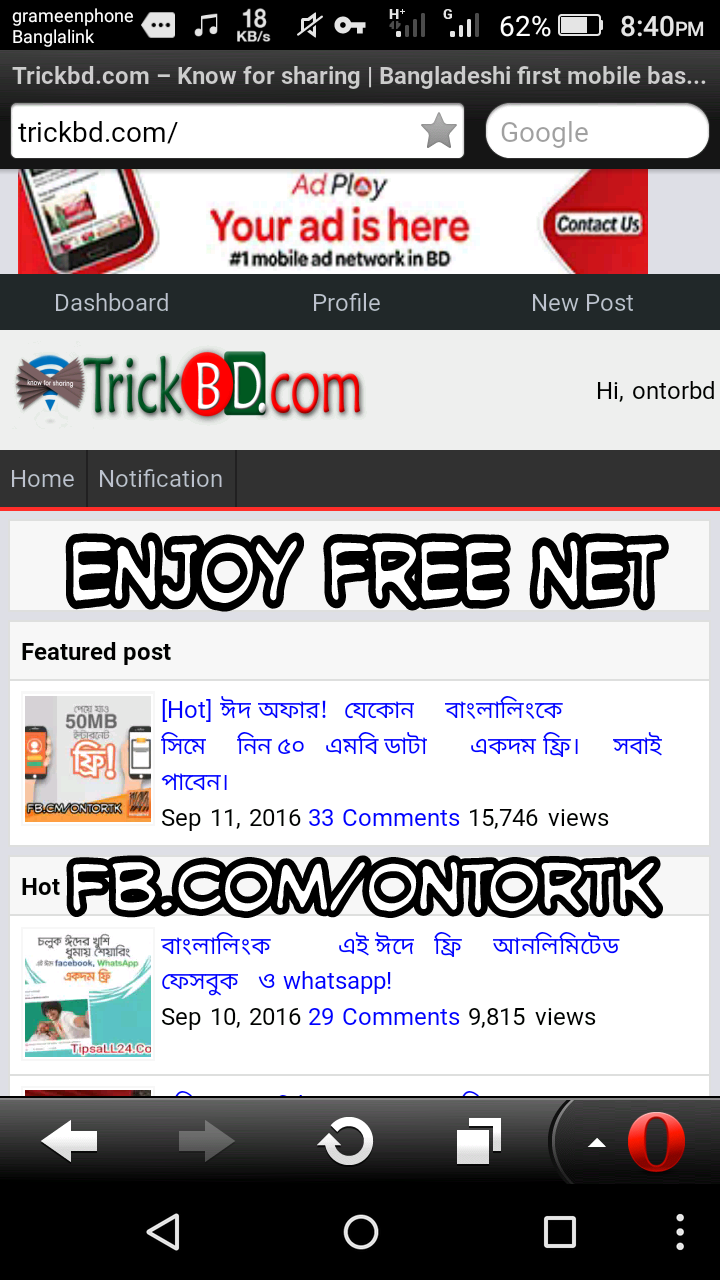Screen dimensions: 720x1280
Task: Open the Opera menu
Action: pyautogui.click(x=655, y=1141)
